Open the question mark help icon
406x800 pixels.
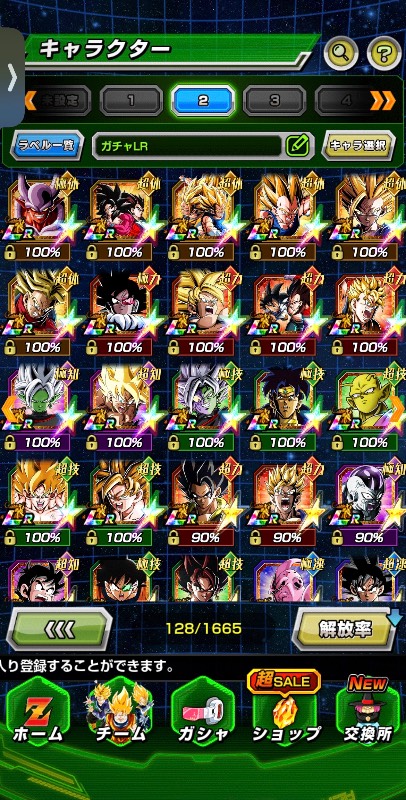point(384,52)
